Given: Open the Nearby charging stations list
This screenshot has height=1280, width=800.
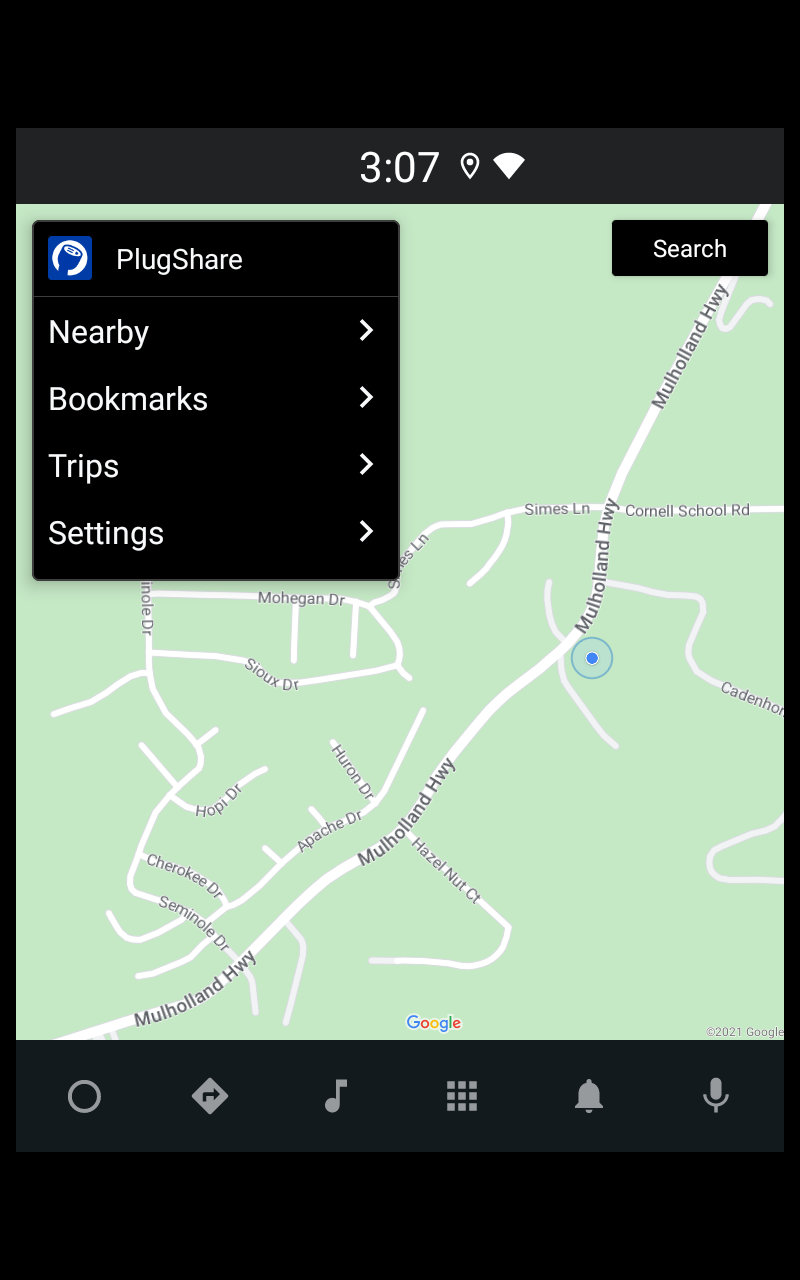Looking at the screenshot, I should click(x=215, y=332).
